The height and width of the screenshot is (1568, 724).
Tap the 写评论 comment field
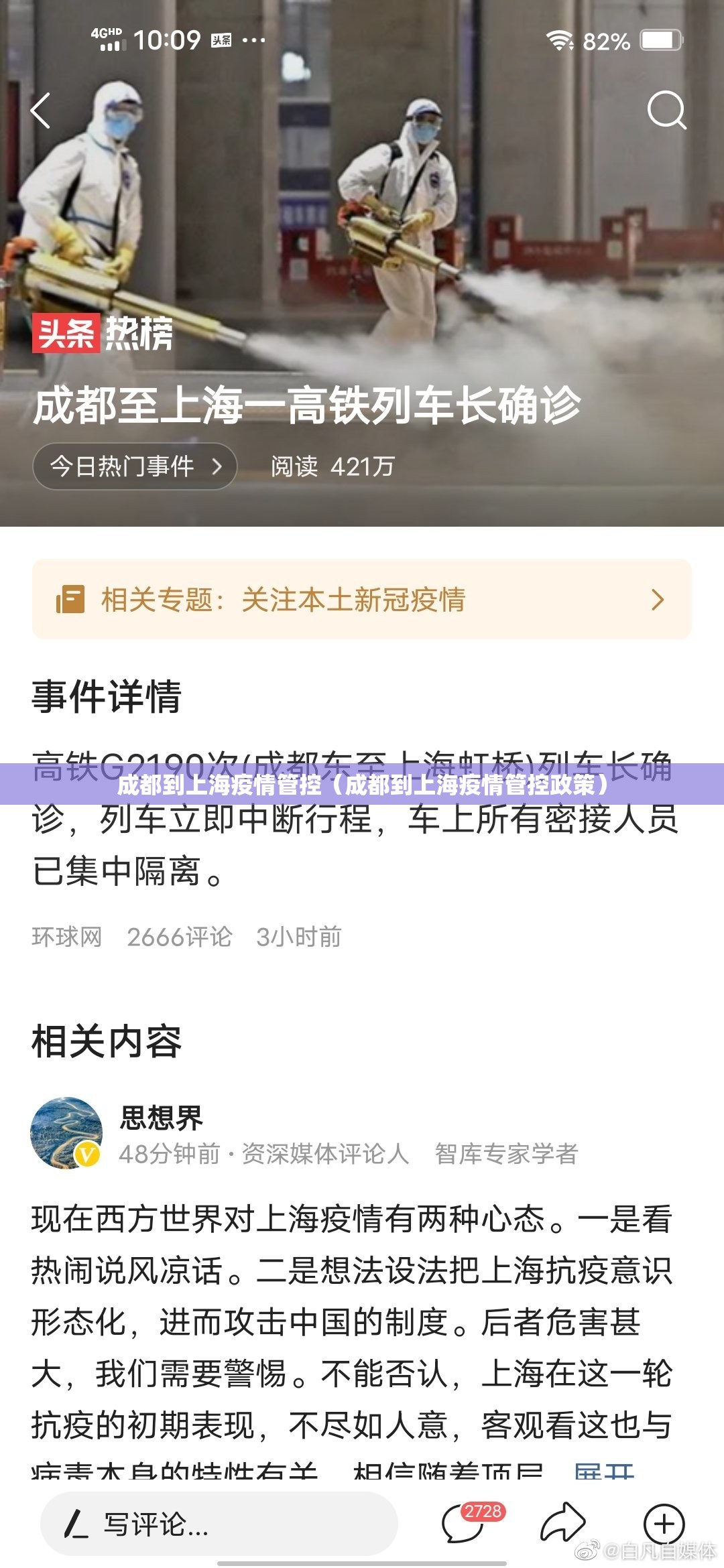tap(219, 1524)
